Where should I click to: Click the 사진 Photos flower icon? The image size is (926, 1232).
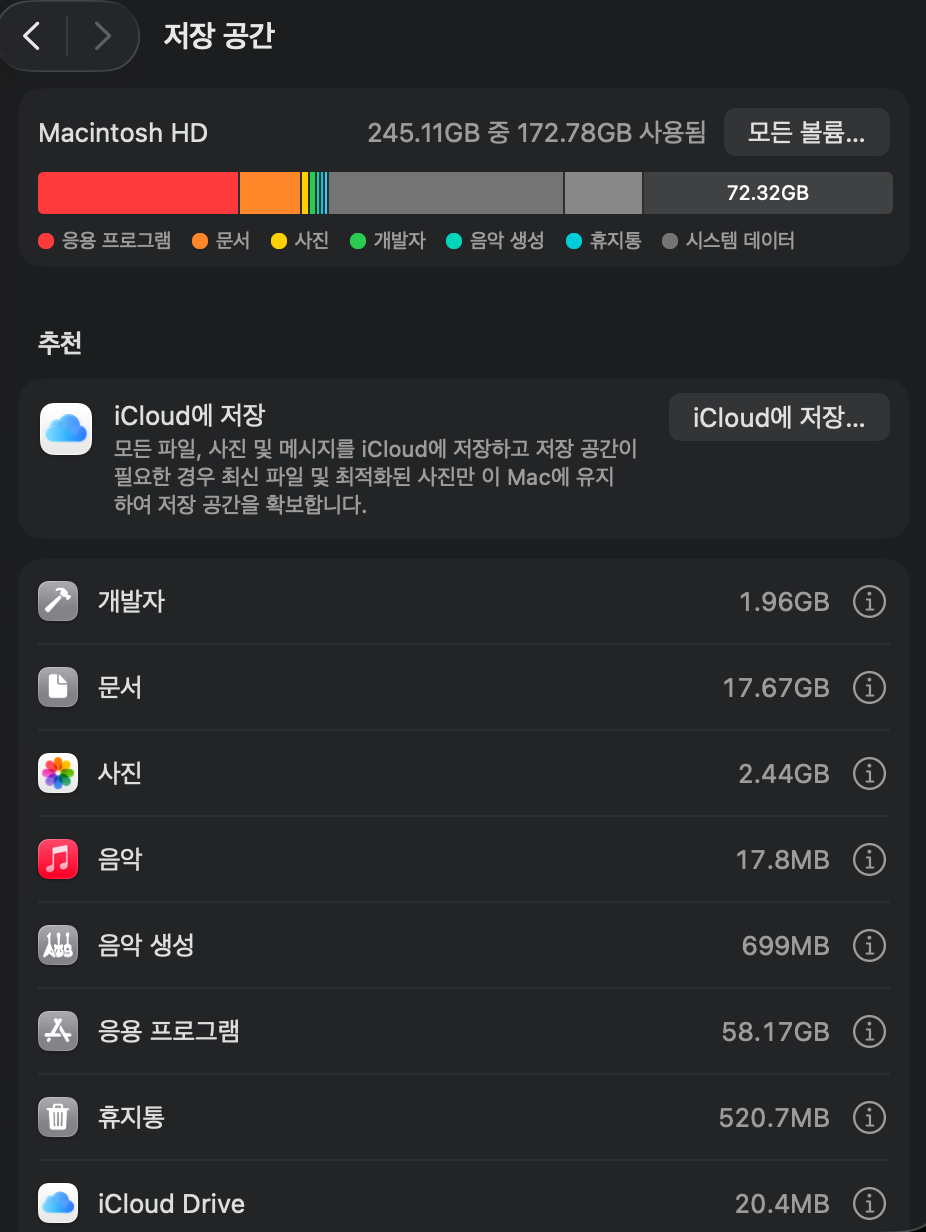tap(57, 773)
